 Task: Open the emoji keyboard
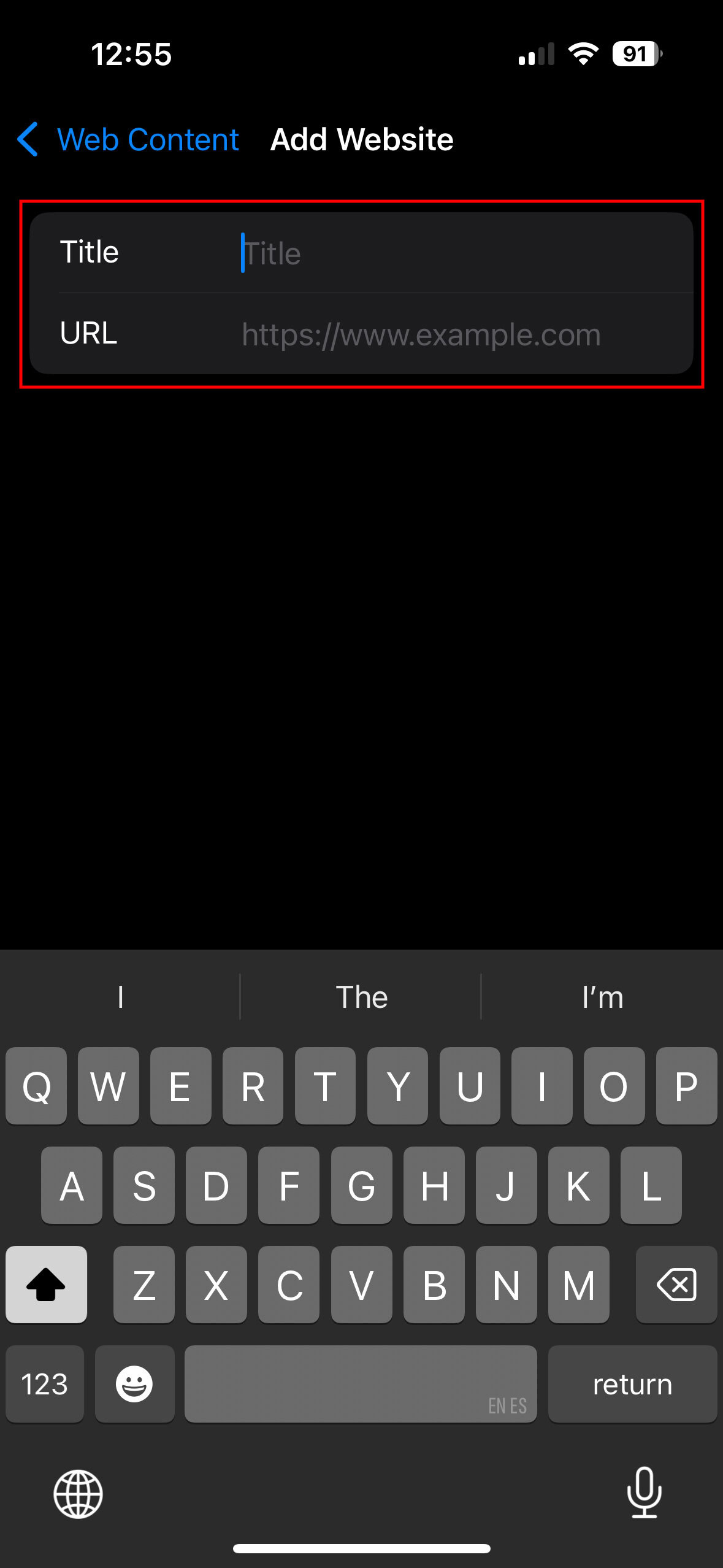pos(134,1384)
